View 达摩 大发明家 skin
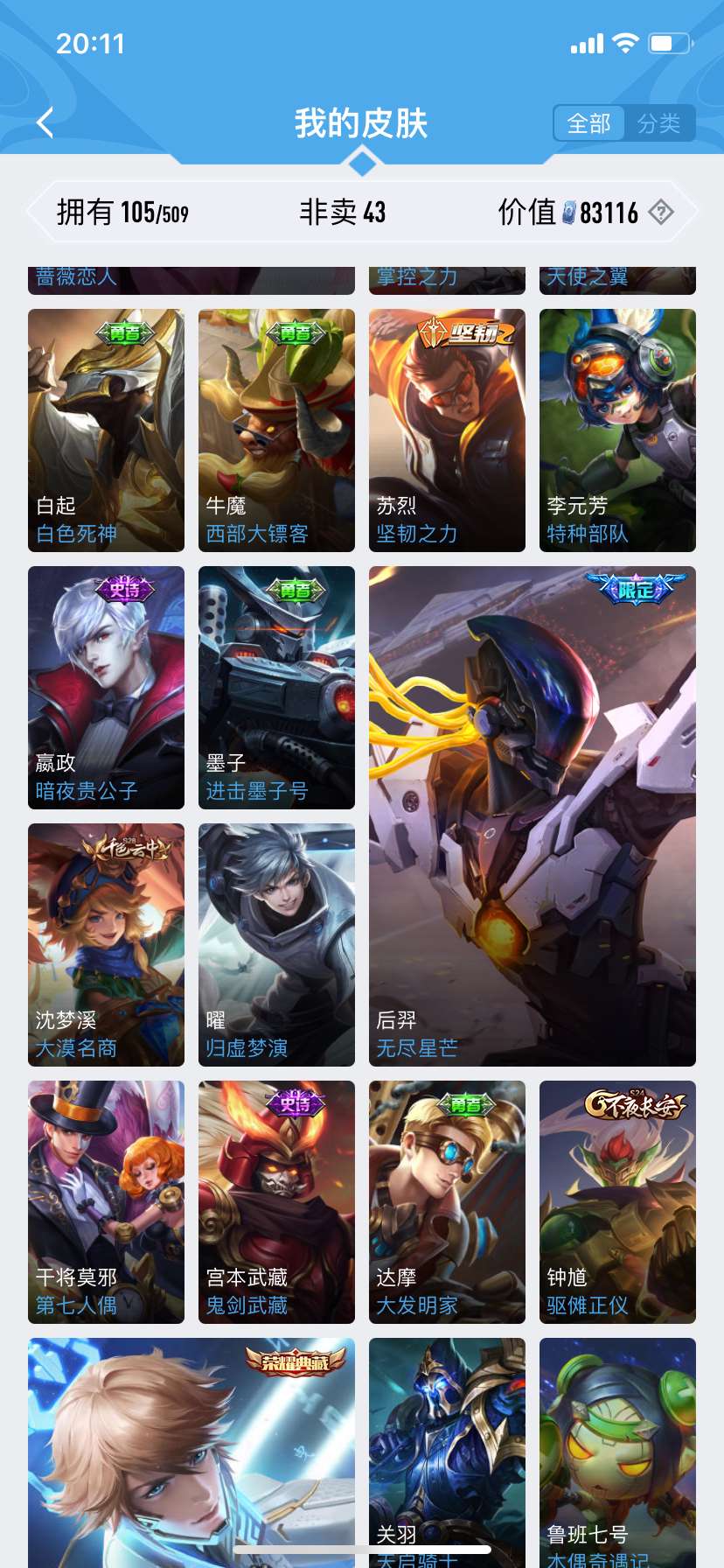 [447, 1201]
